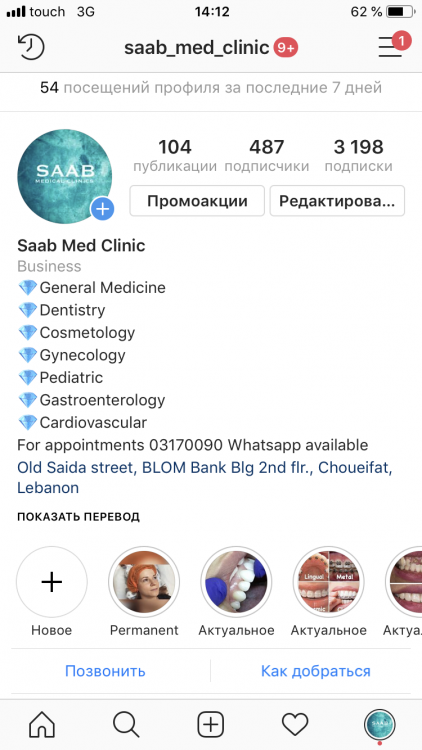Open profile visits insights banner
This screenshot has height=750, width=422.
[211, 88]
